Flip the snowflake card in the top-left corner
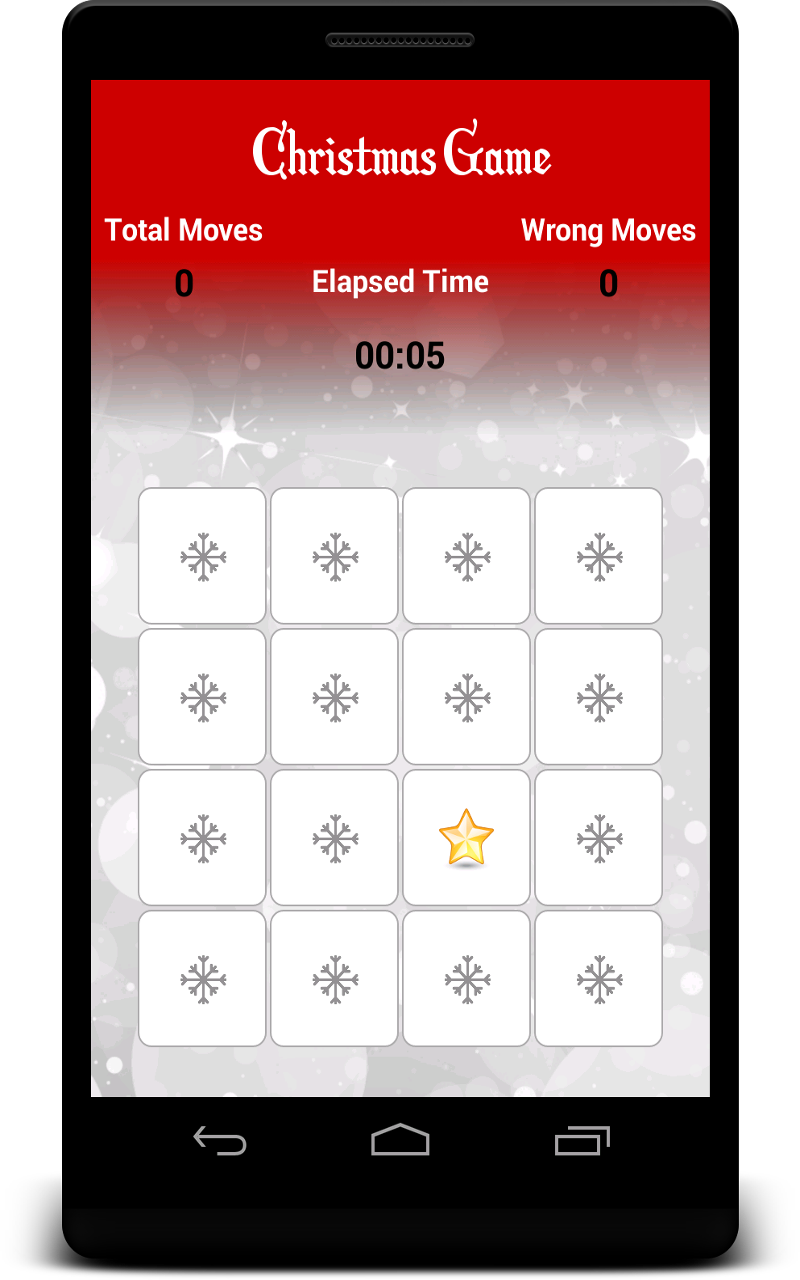 pos(202,555)
